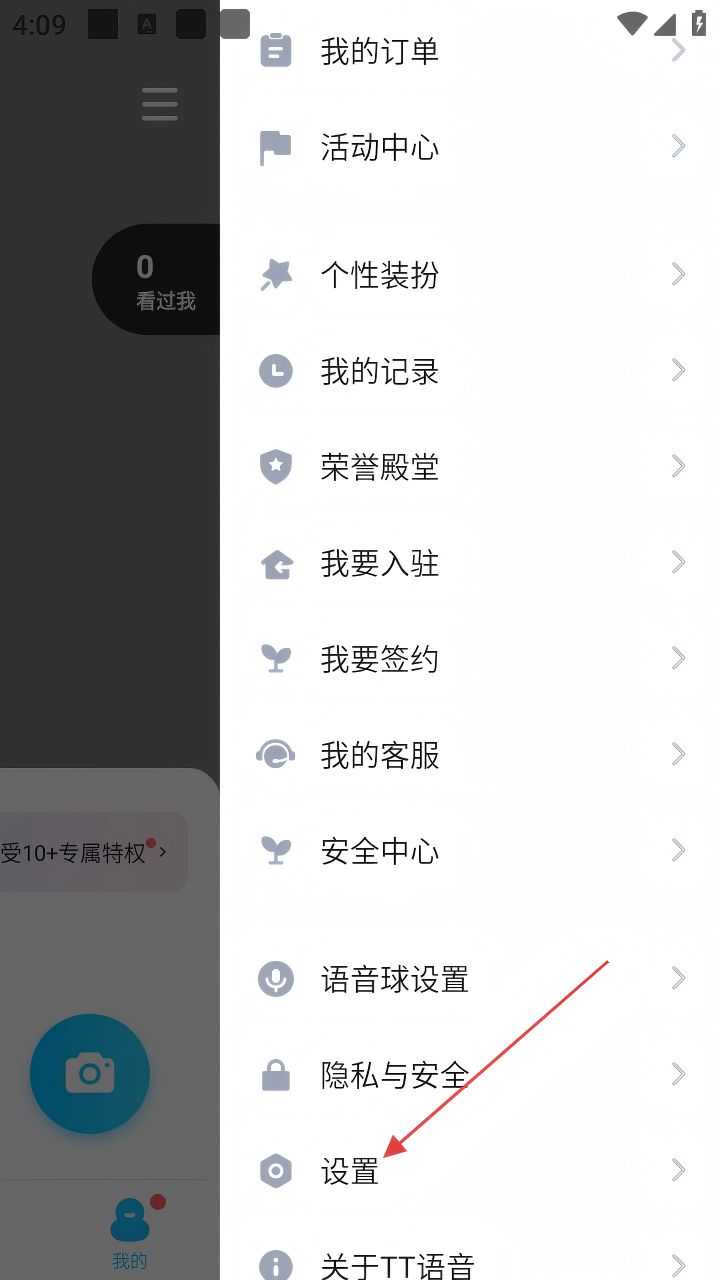Open 隐私与安全 privacy settings
720x1280 pixels.
(x=470, y=1075)
